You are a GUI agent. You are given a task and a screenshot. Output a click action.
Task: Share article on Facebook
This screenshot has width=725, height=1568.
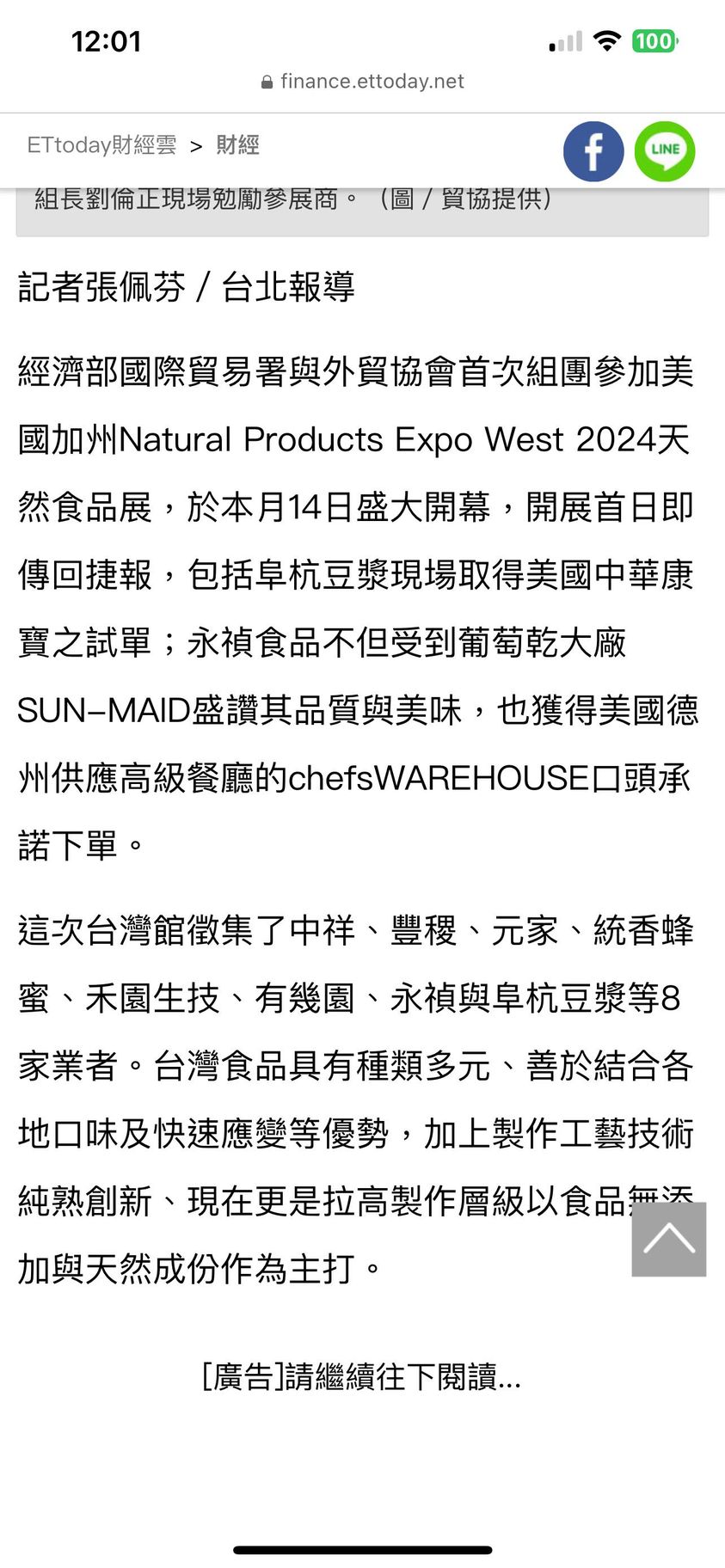pyautogui.click(x=593, y=151)
